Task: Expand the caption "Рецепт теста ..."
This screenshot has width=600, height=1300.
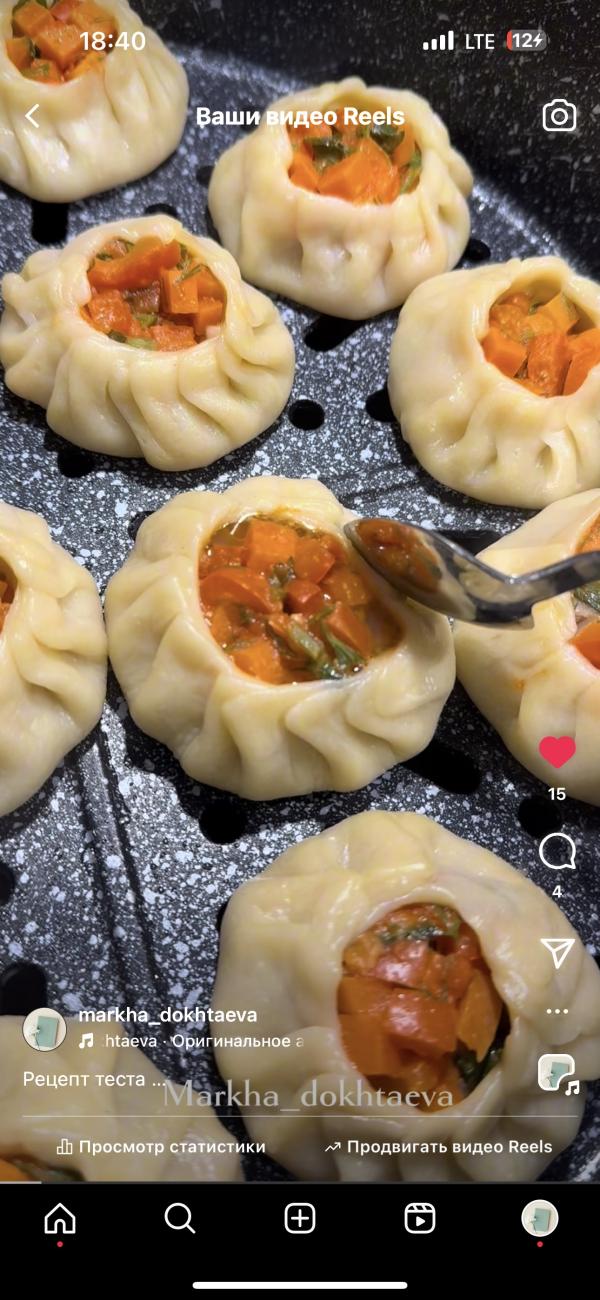Action: [95, 1079]
